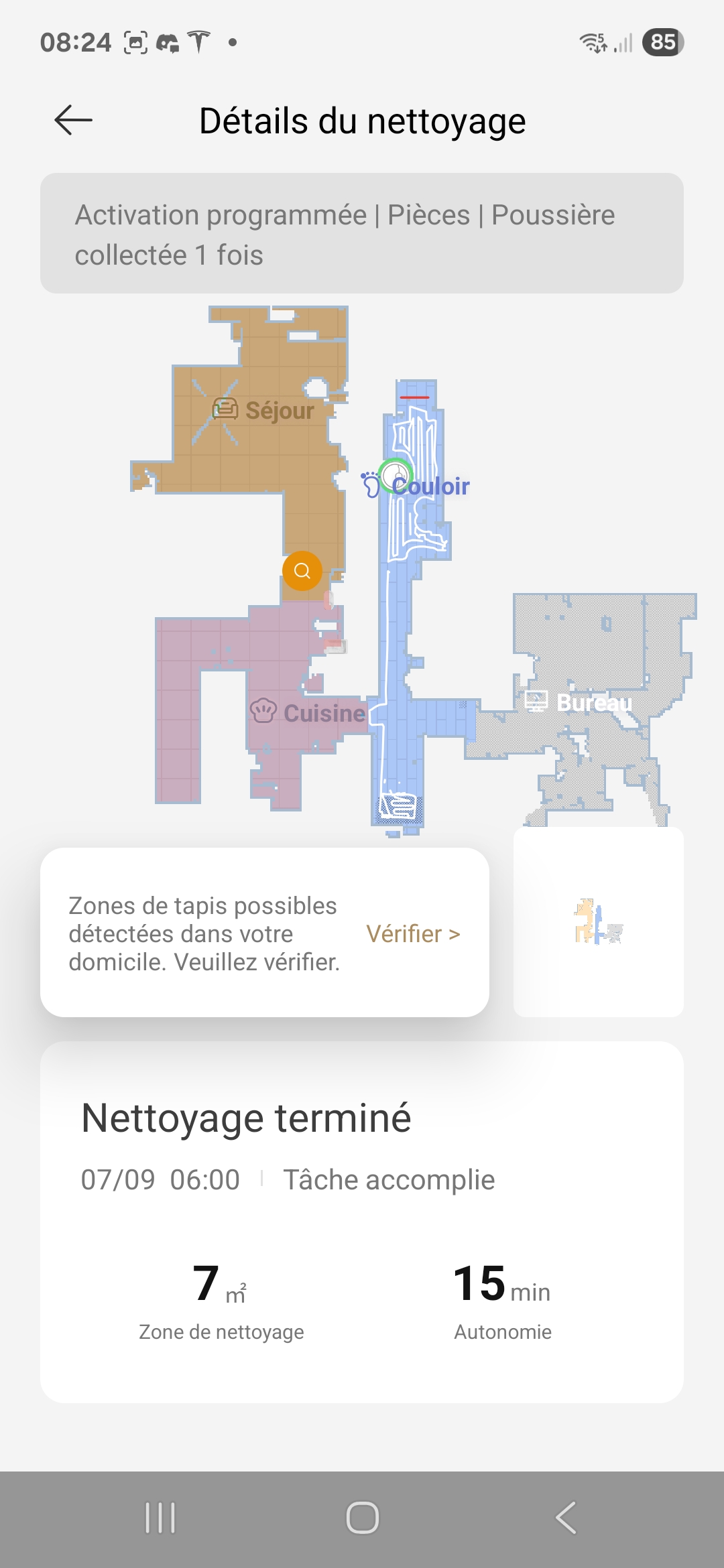Select the Bureau room on the map
Viewport: 724px width, 1568px height.
[593, 702]
